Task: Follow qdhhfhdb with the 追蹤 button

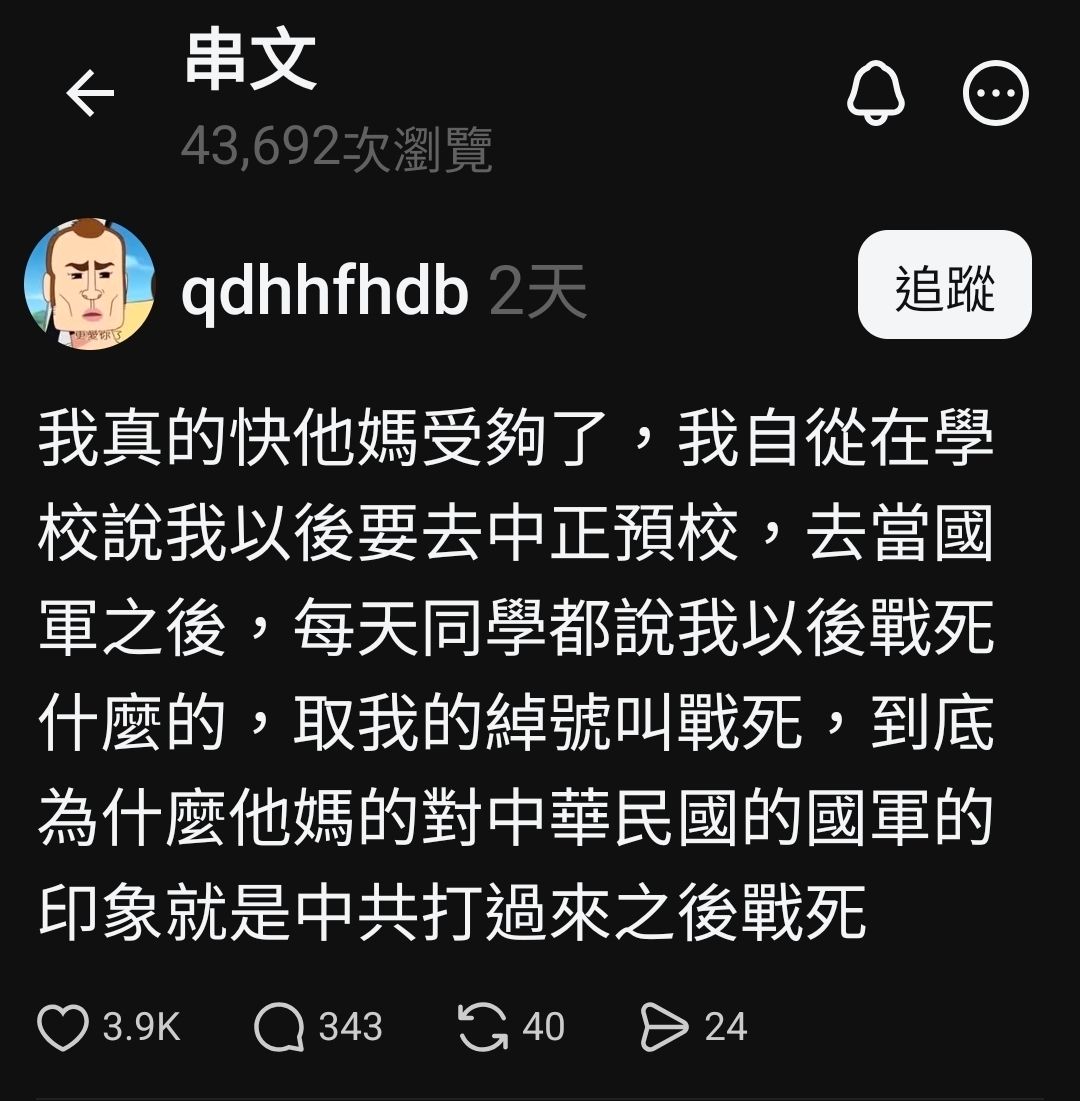Action: click(944, 285)
